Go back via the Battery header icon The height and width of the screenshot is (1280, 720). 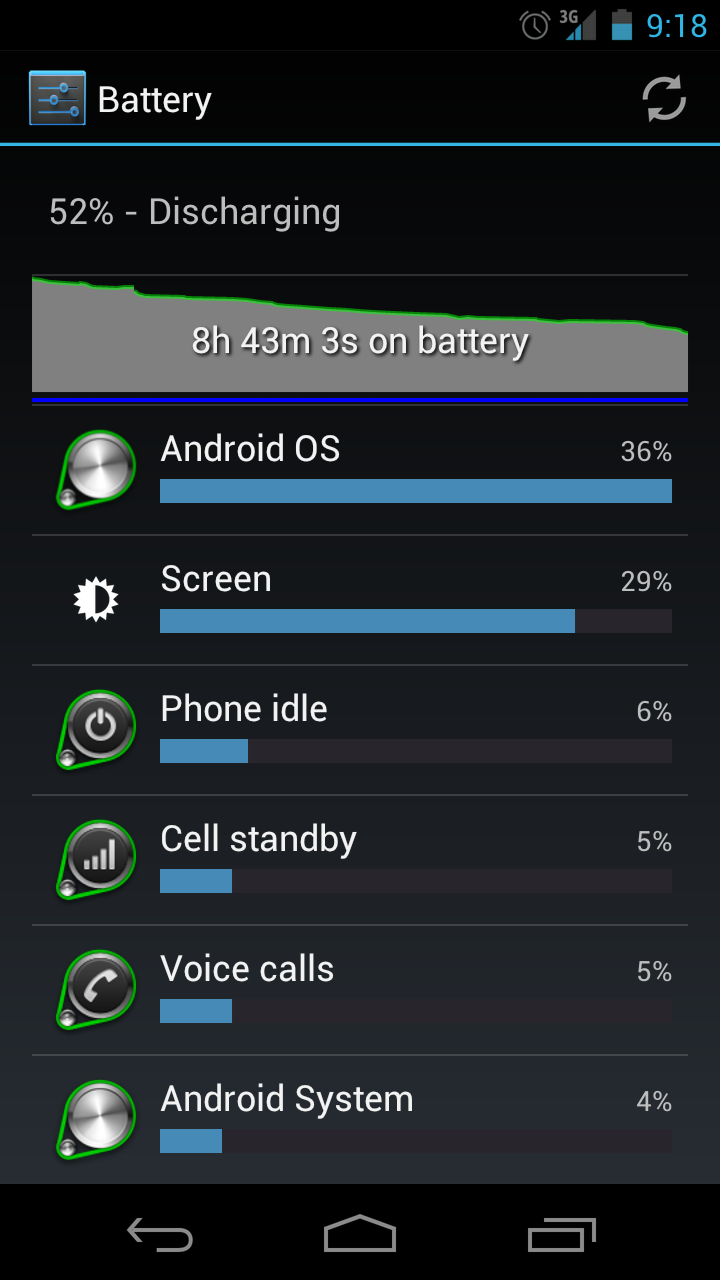tap(57, 98)
